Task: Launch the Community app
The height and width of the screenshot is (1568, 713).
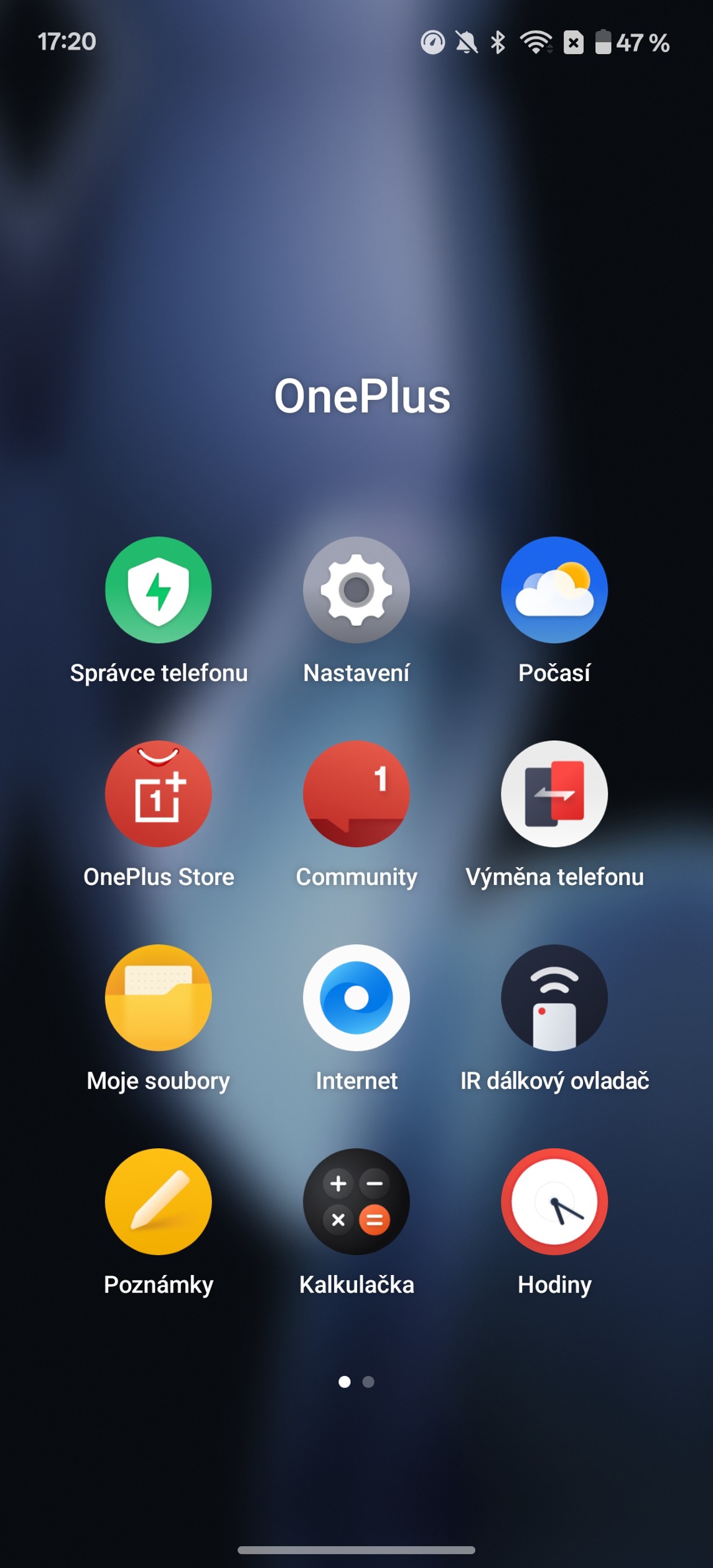Action: [356, 794]
